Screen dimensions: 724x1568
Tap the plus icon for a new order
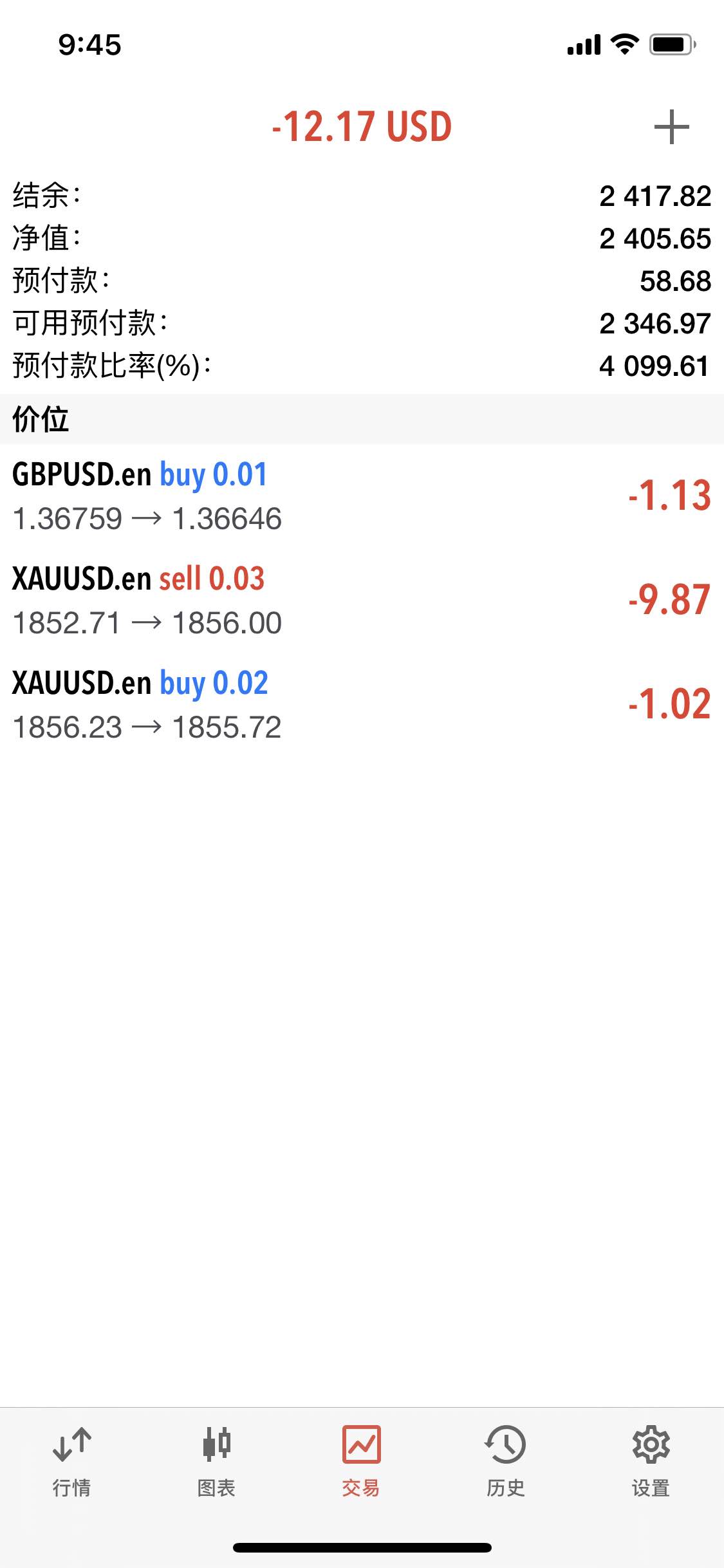pos(671,127)
